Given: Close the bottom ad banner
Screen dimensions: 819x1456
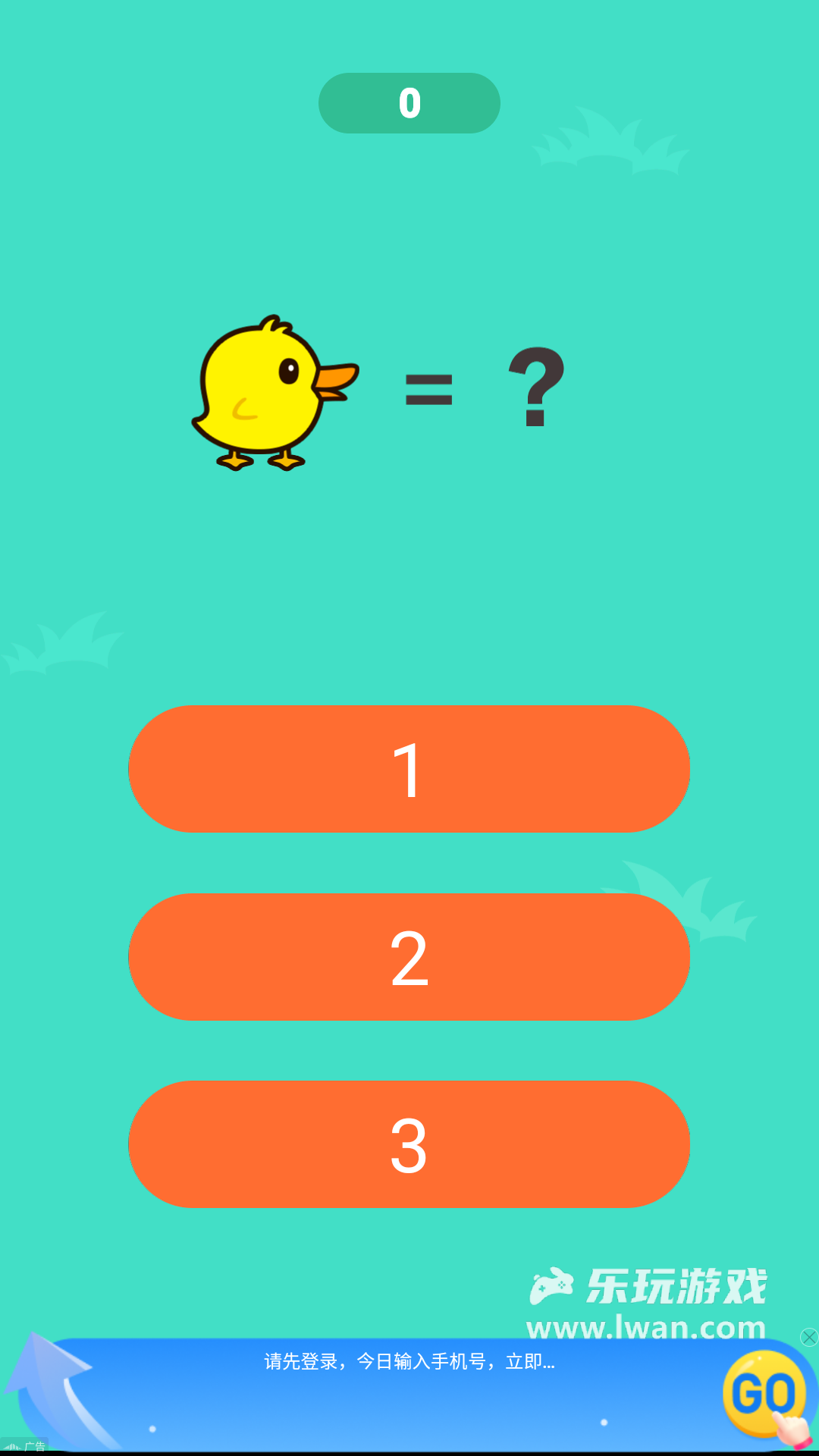Looking at the screenshot, I should [809, 1337].
